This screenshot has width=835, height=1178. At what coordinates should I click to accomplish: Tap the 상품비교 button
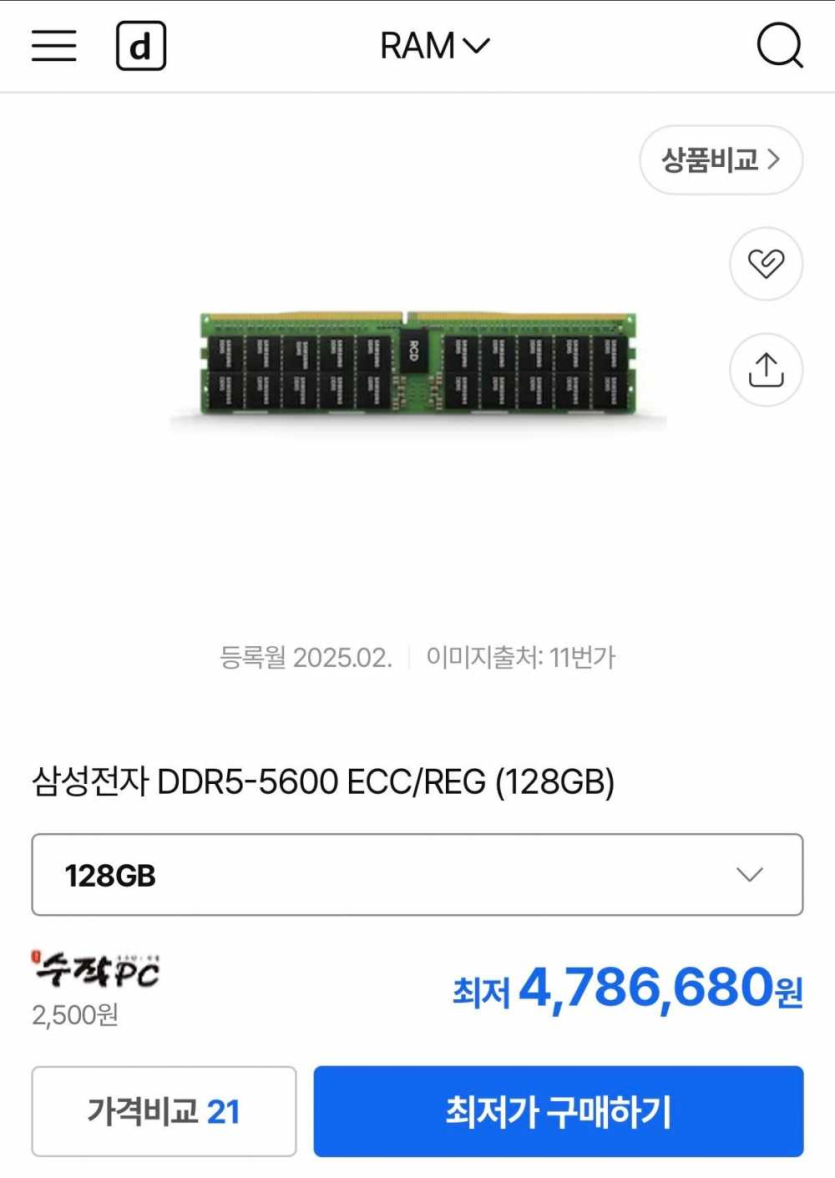coord(720,160)
